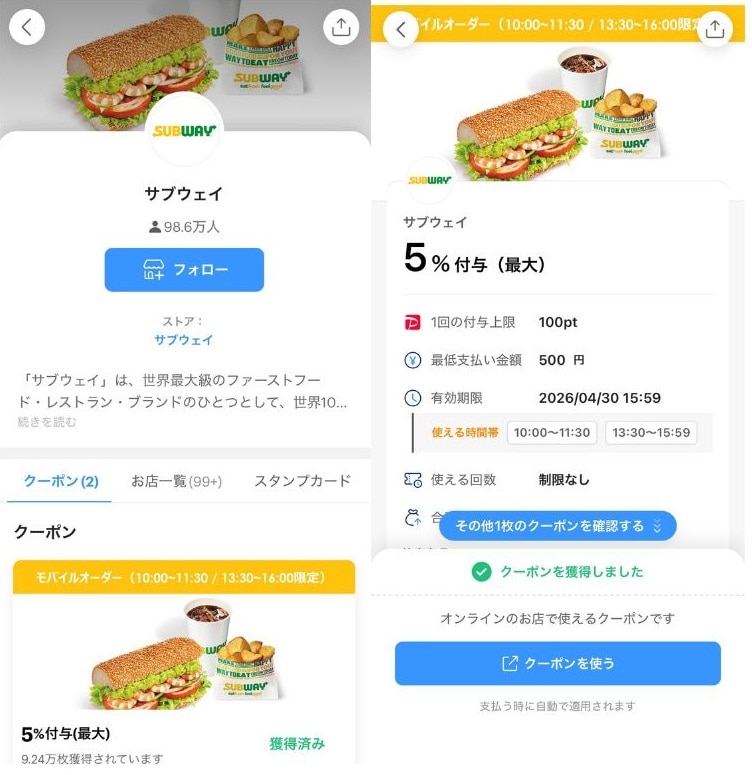The image size is (752, 775).
Task: Tap the back arrow on the coupon screen
Action: coord(400,30)
